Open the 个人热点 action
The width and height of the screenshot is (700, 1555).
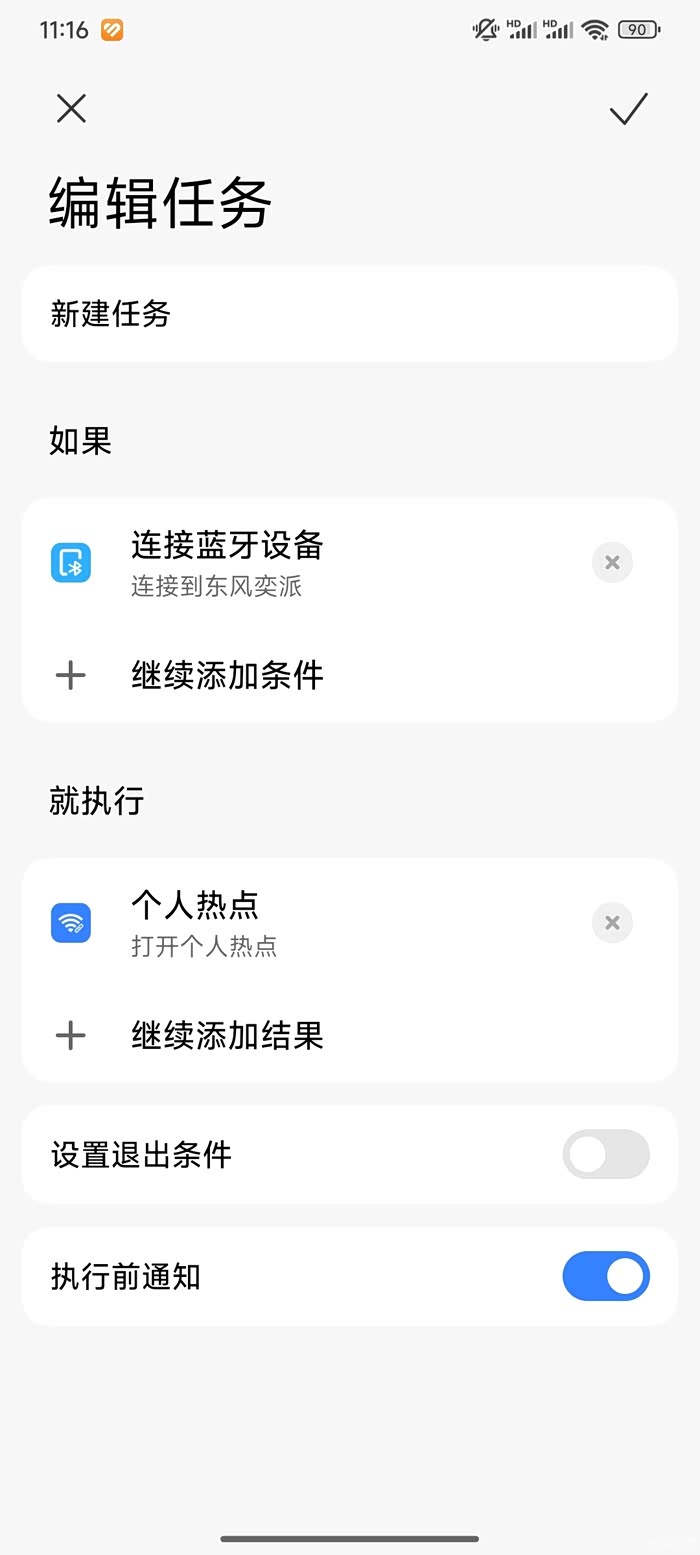(x=300, y=922)
